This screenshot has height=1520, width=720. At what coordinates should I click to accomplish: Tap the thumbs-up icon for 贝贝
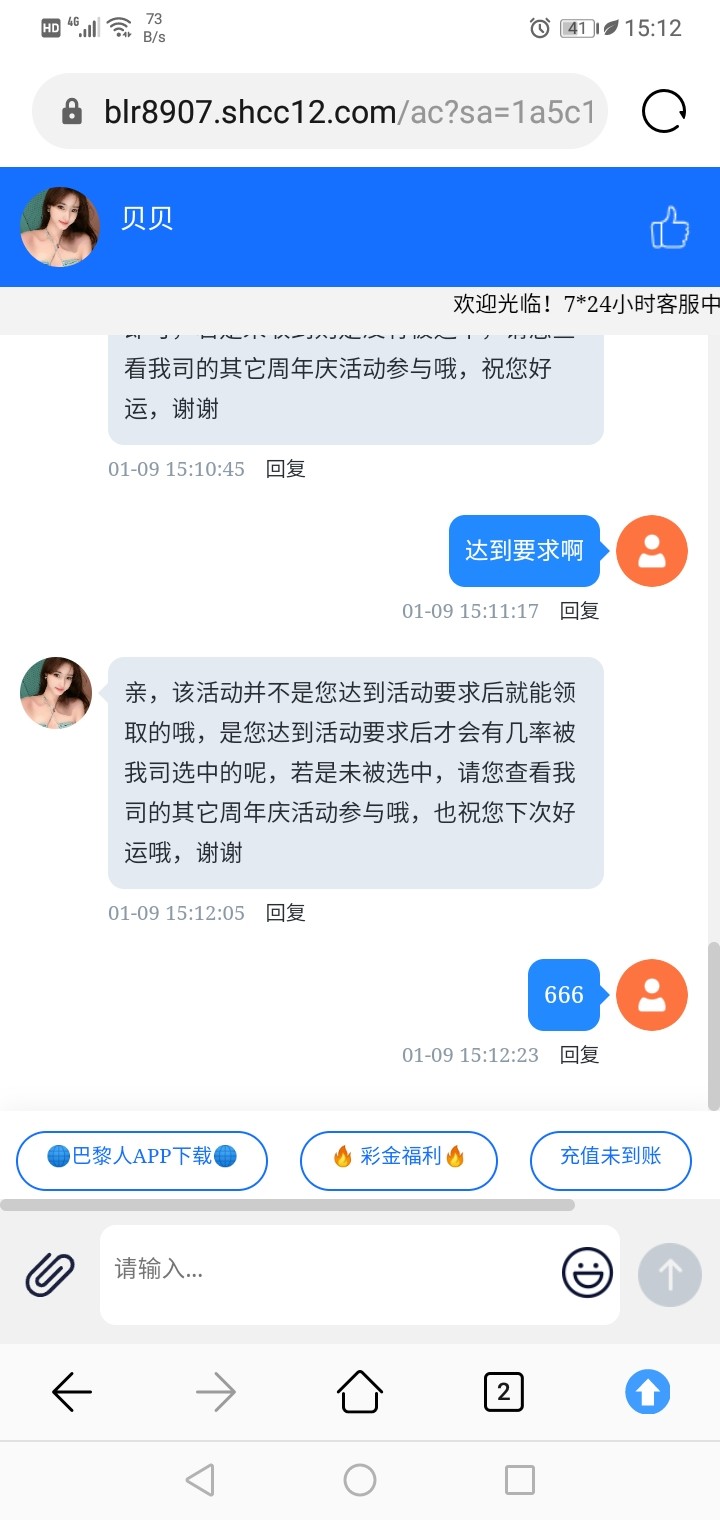pos(670,228)
